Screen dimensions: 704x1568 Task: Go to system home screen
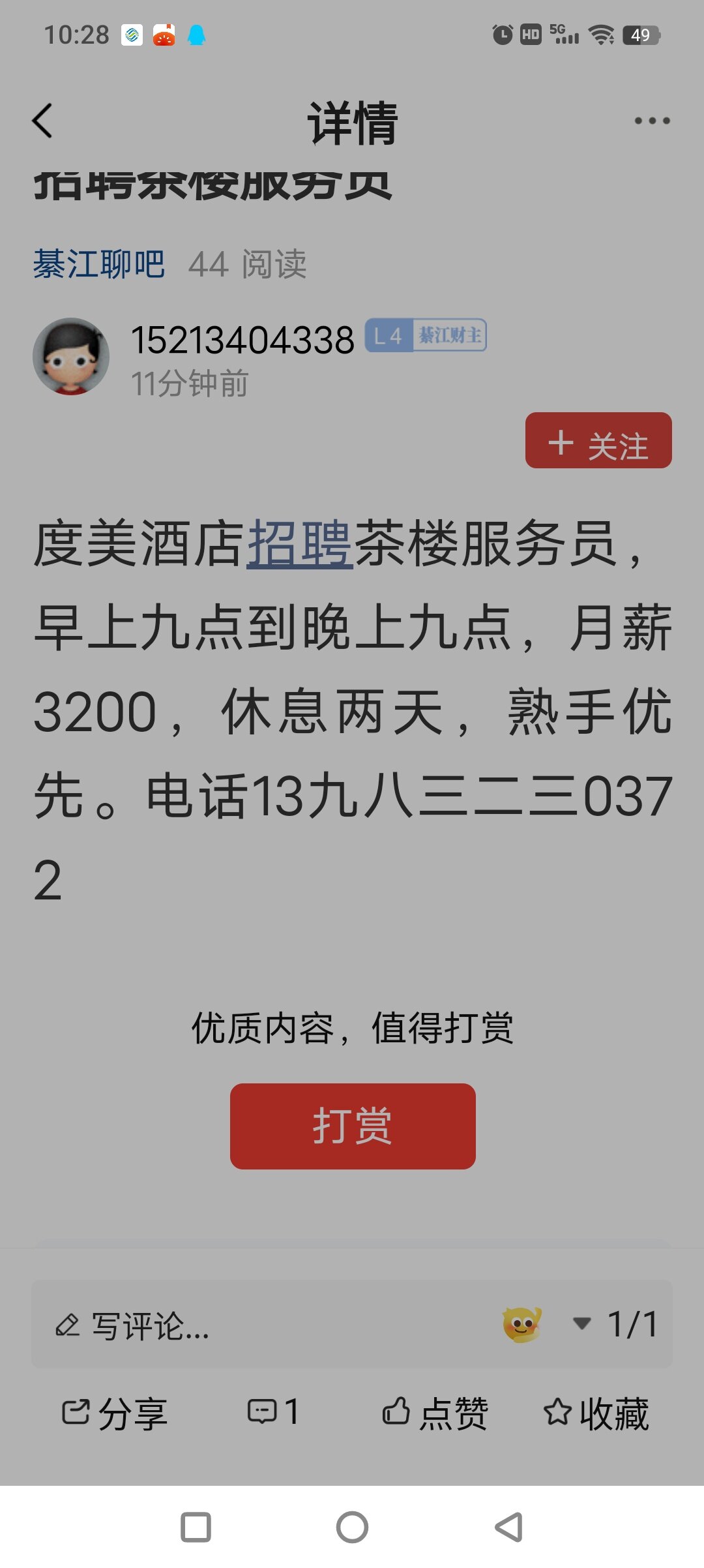point(352,1528)
